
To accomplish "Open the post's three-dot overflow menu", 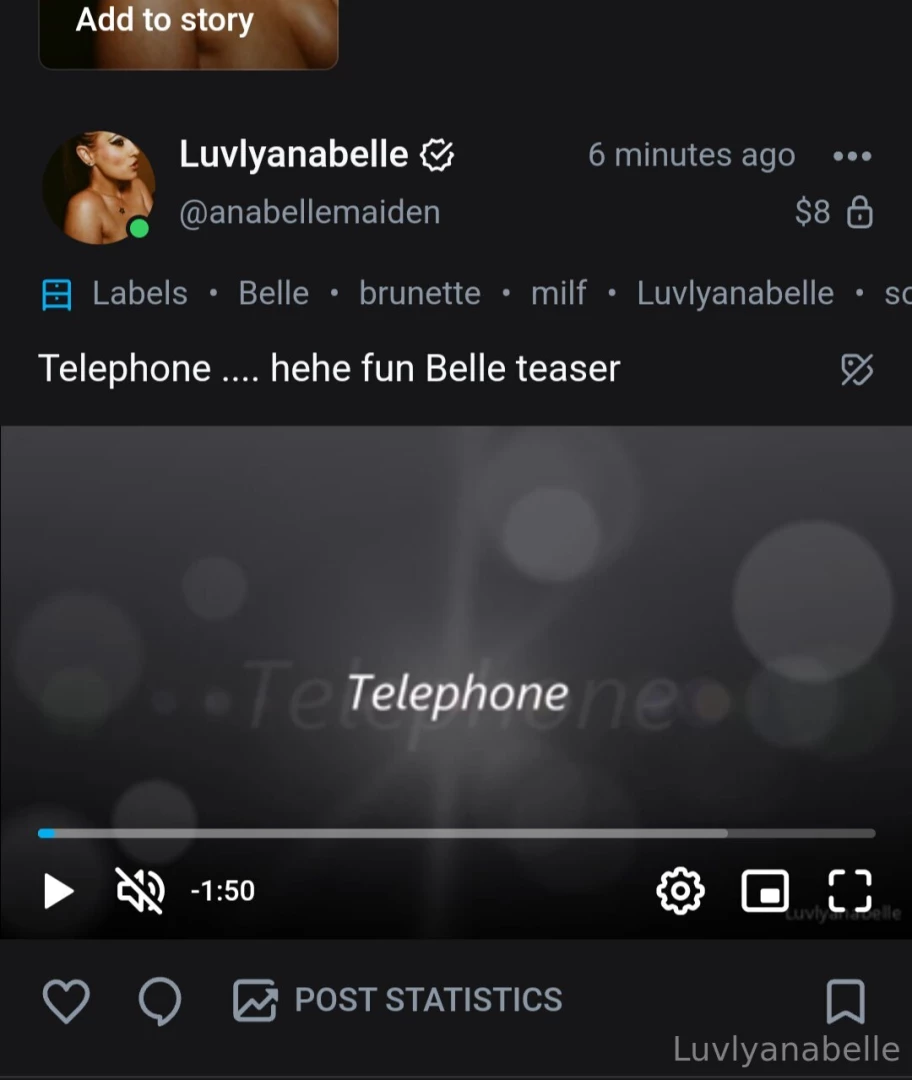I will point(852,156).
